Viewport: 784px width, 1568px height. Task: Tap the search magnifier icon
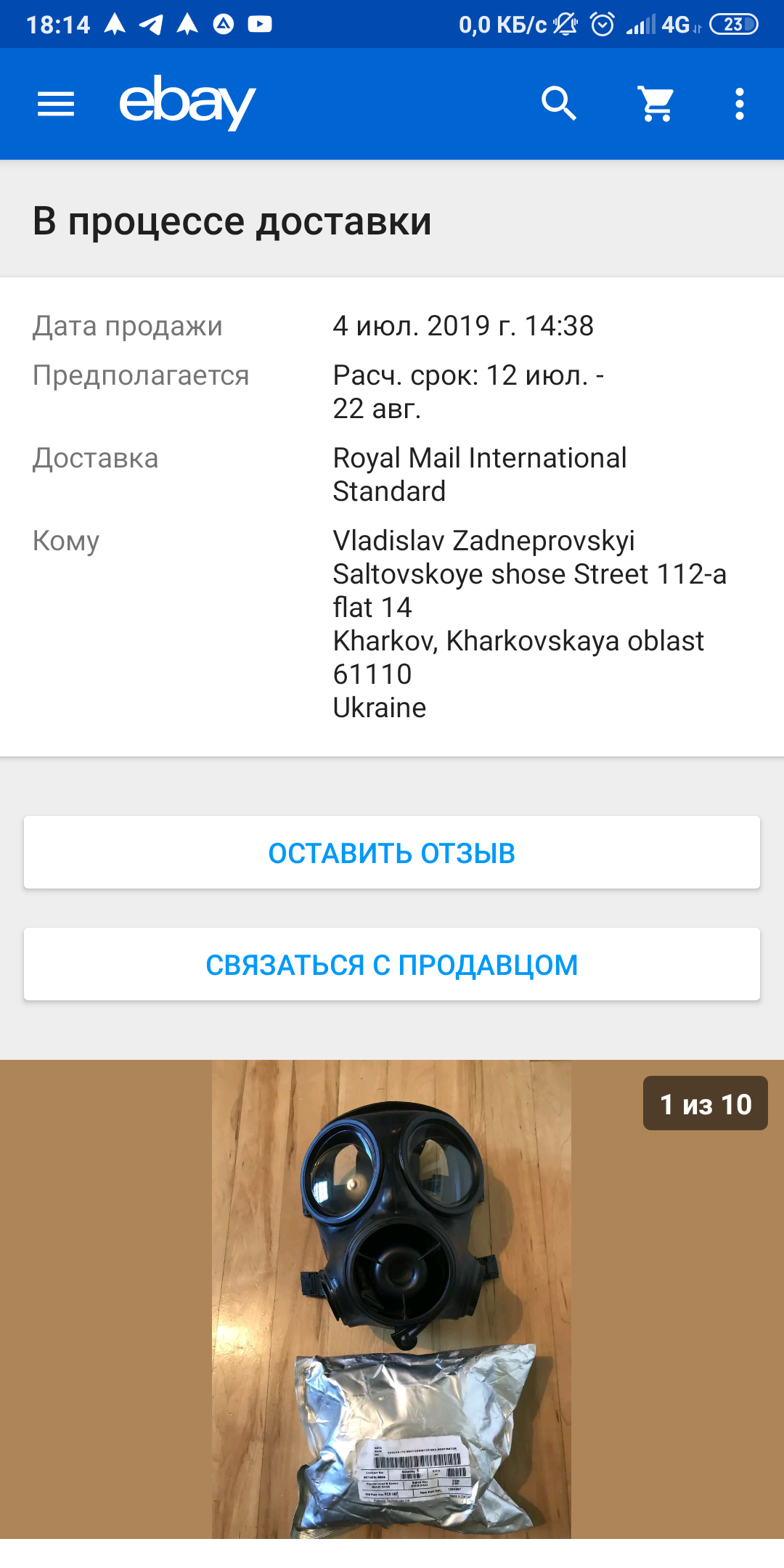pos(559,103)
